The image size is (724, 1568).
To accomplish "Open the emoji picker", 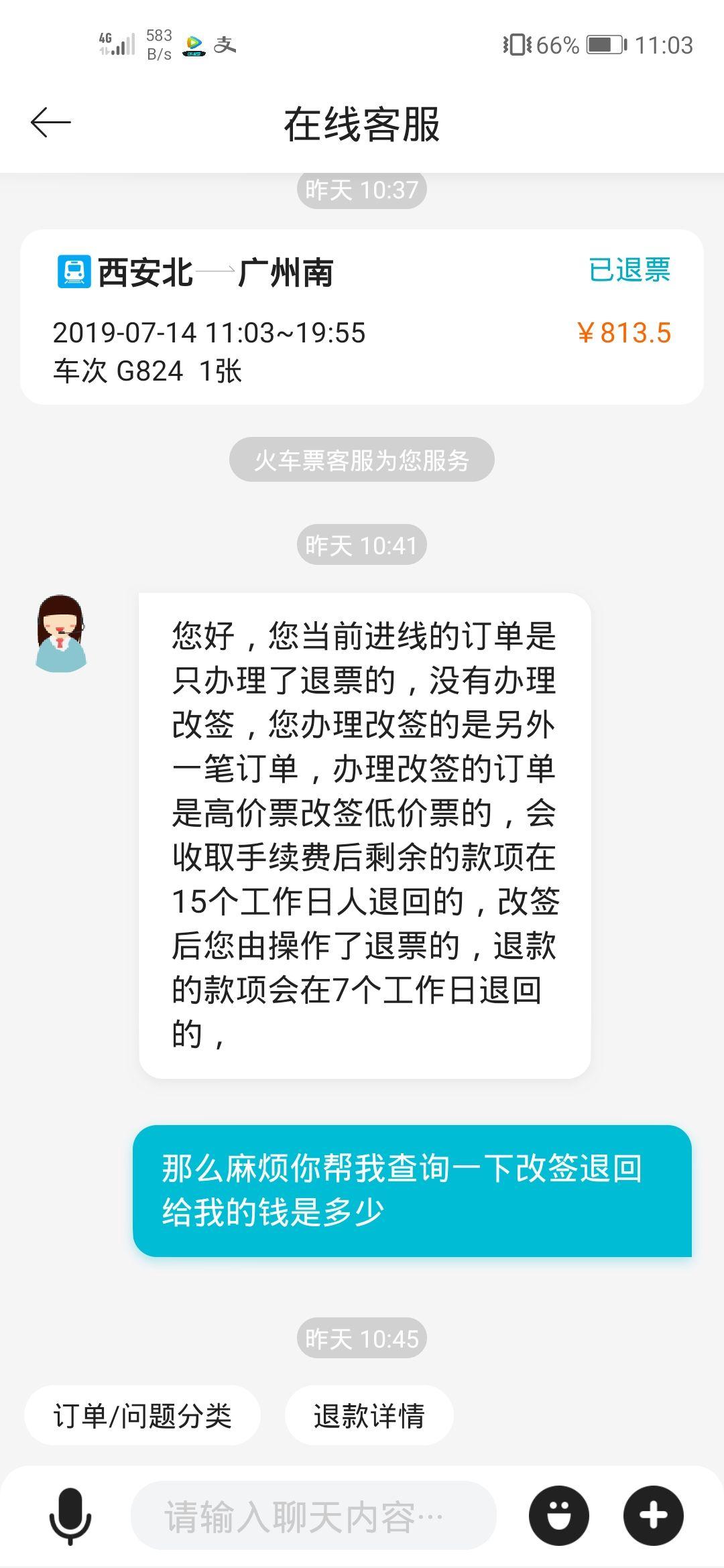I will point(558,1516).
